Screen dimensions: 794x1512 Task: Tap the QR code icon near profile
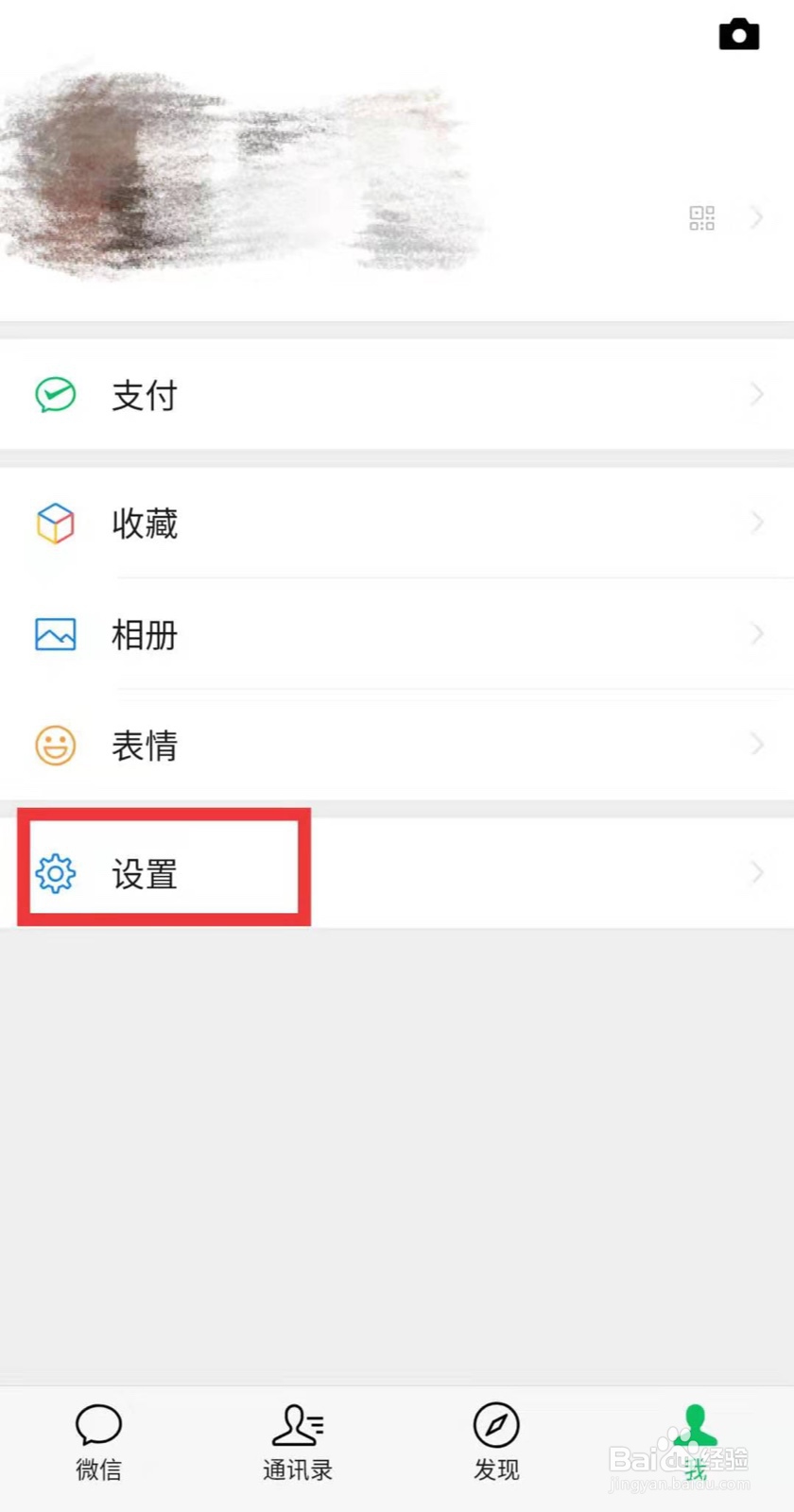click(700, 217)
